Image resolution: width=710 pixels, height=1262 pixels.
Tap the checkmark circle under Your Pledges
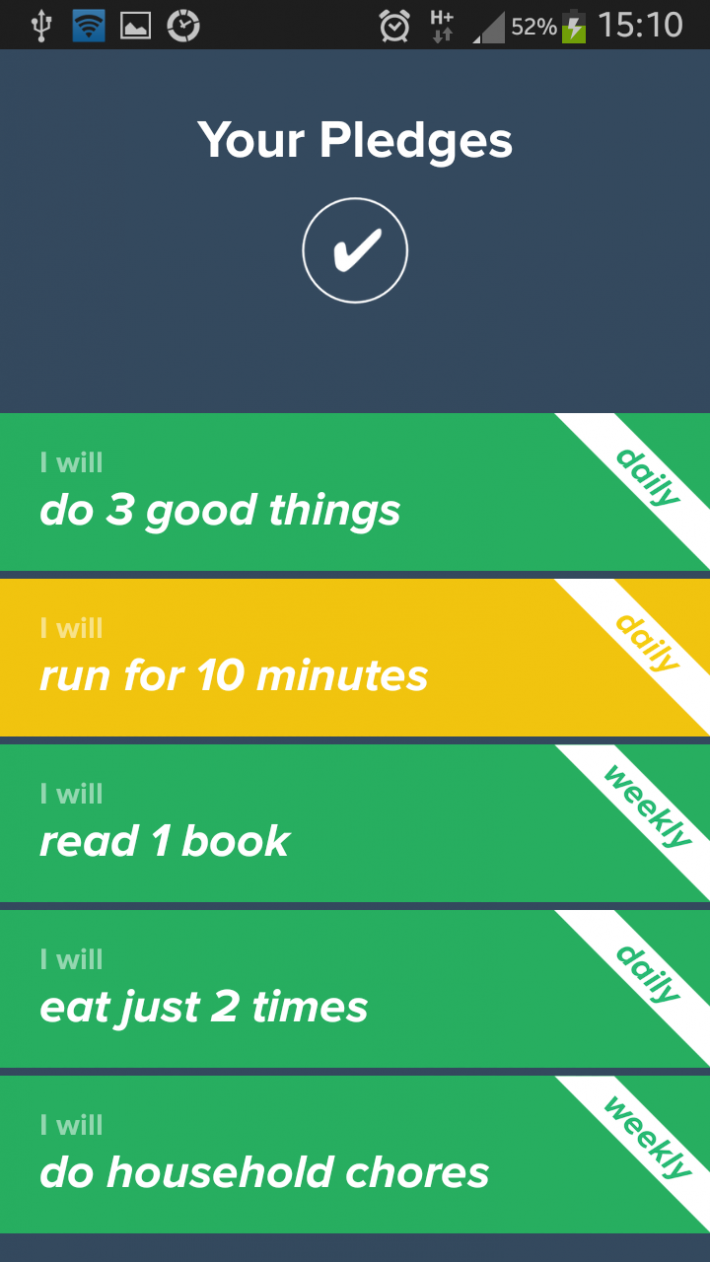[355, 250]
